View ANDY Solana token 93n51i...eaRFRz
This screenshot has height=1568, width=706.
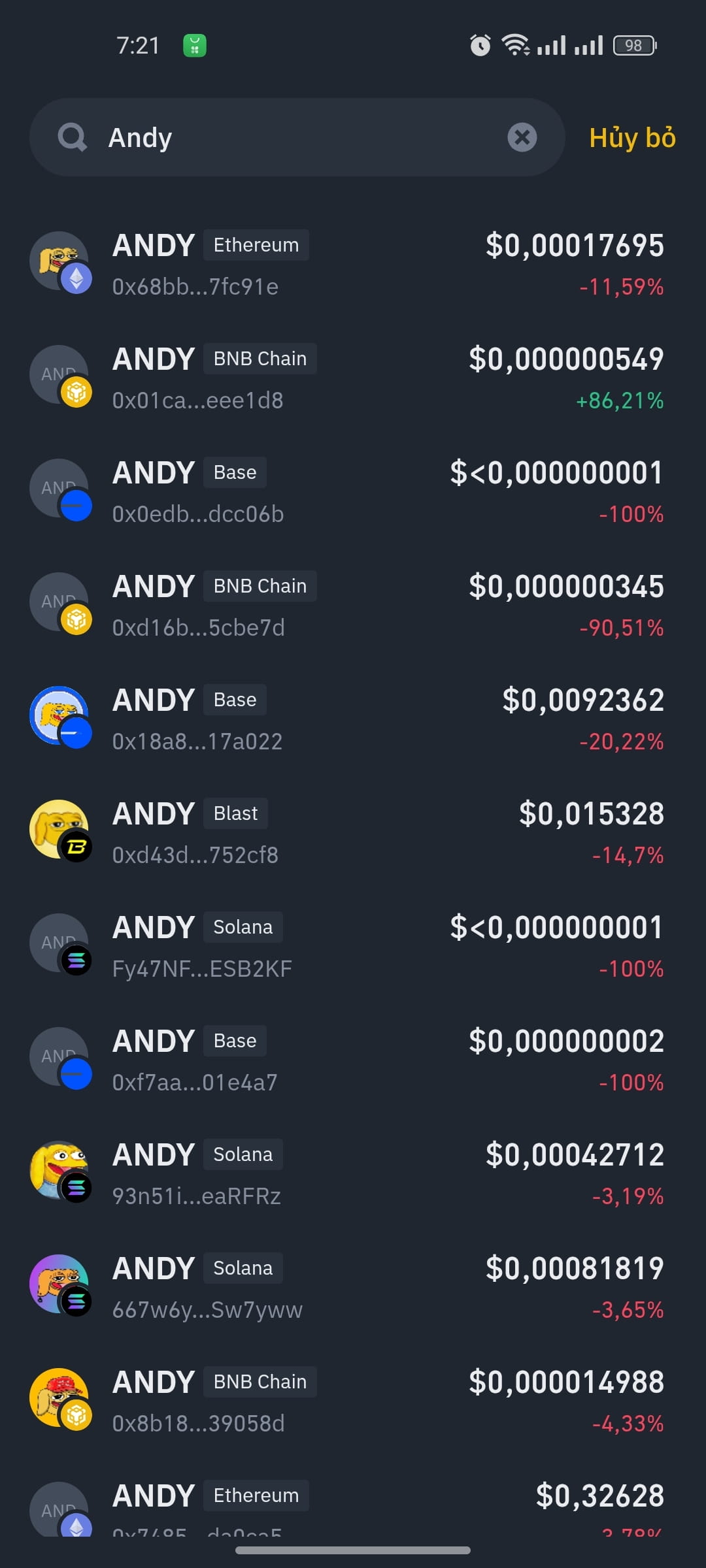(x=353, y=1174)
